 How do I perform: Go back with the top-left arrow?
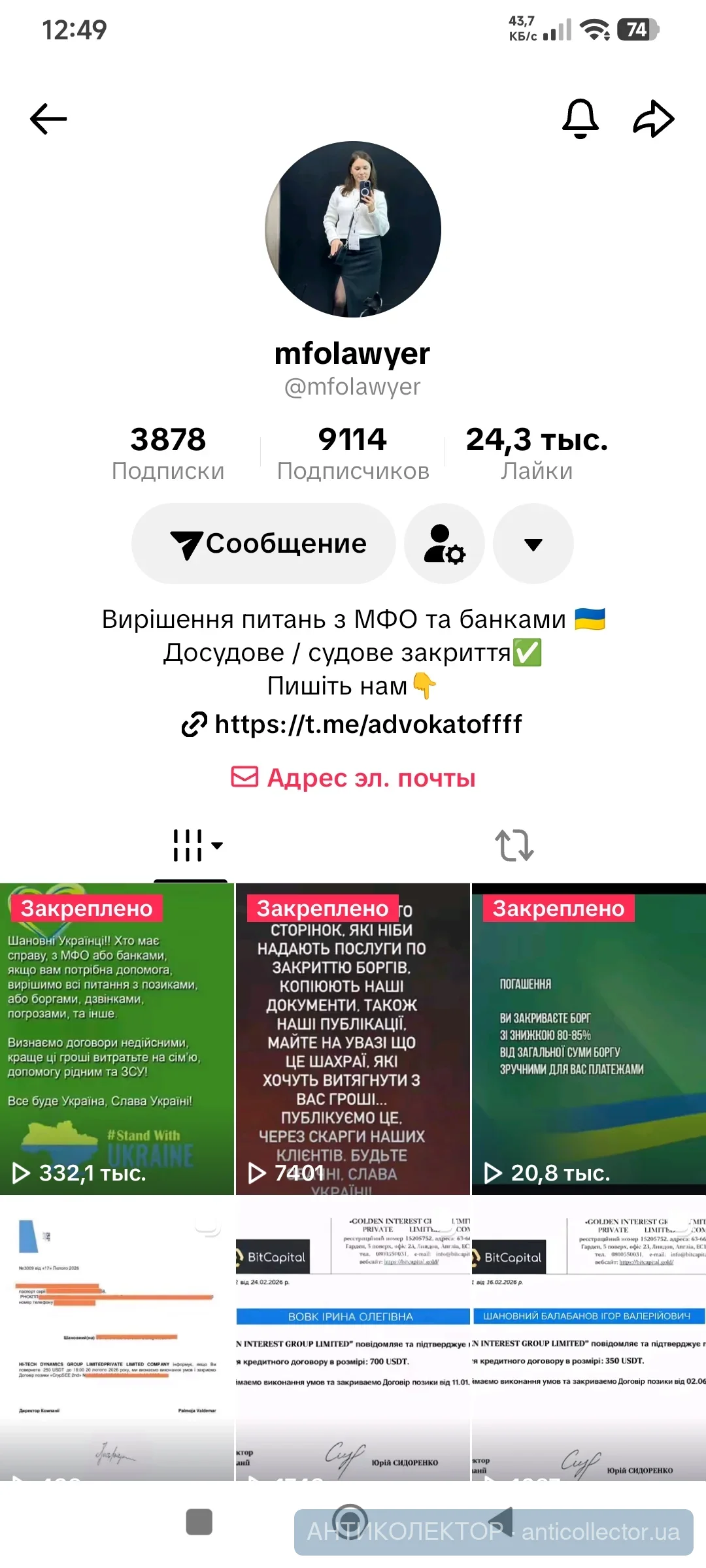49,119
